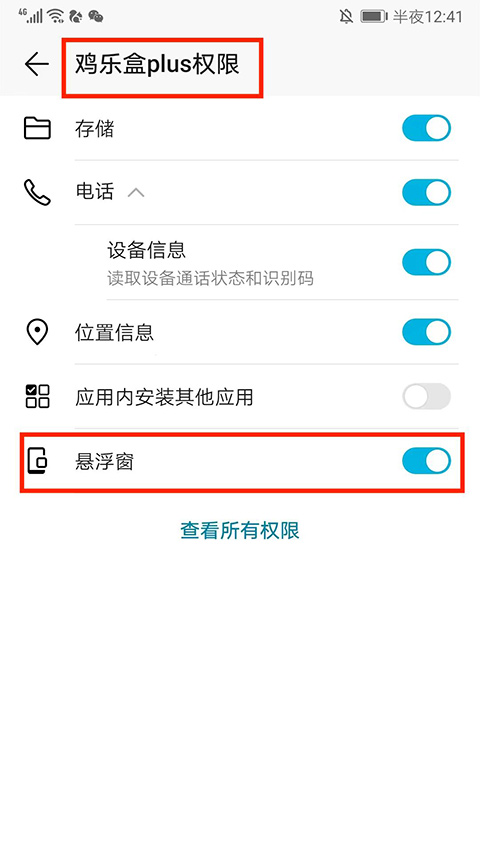Image resolution: width=480 pixels, height=853 pixels.
Task: Collapse the 电话 section chevron
Action: click(x=136, y=192)
